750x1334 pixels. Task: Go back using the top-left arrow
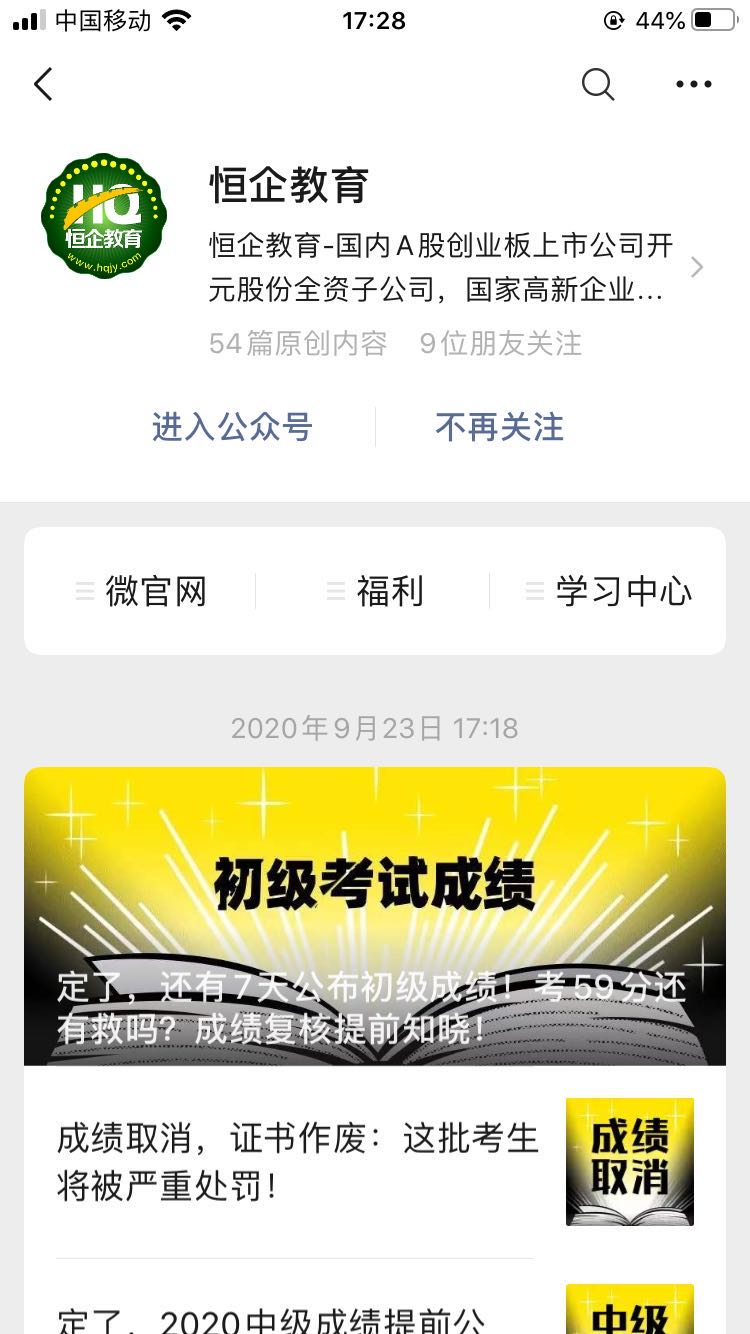(43, 85)
